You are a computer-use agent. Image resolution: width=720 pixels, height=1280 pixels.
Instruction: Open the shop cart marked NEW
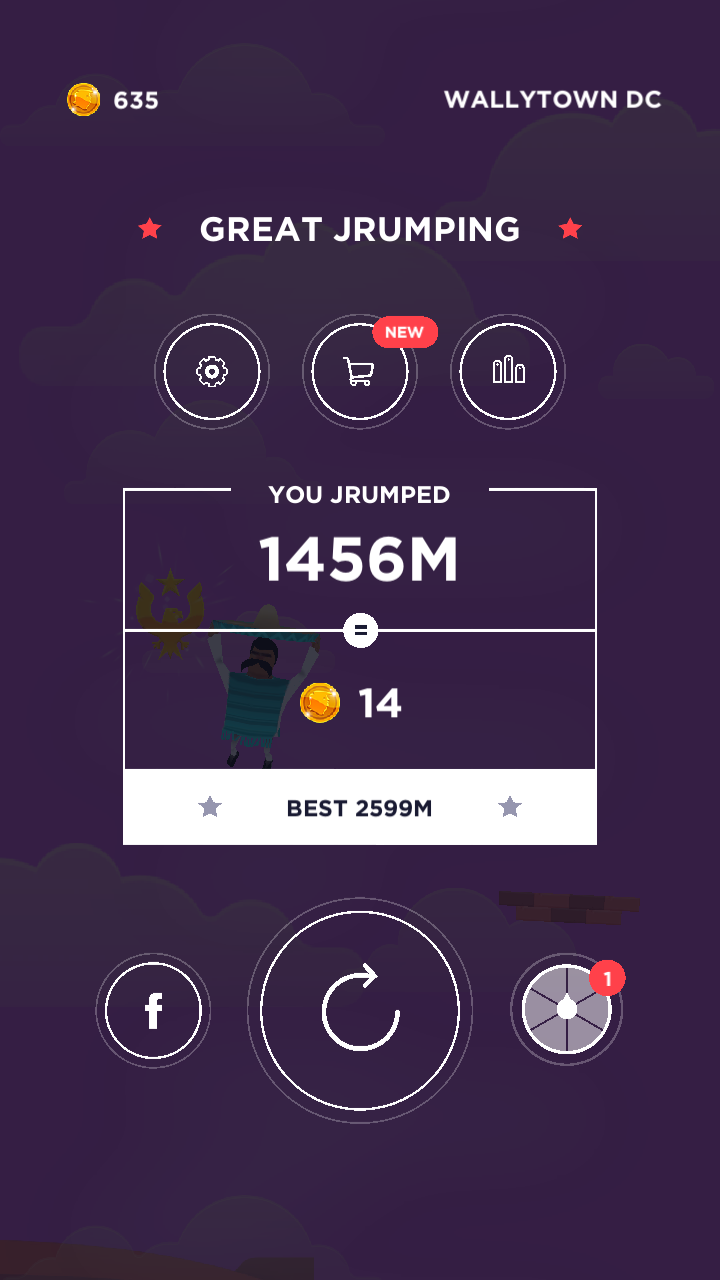click(x=360, y=372)
